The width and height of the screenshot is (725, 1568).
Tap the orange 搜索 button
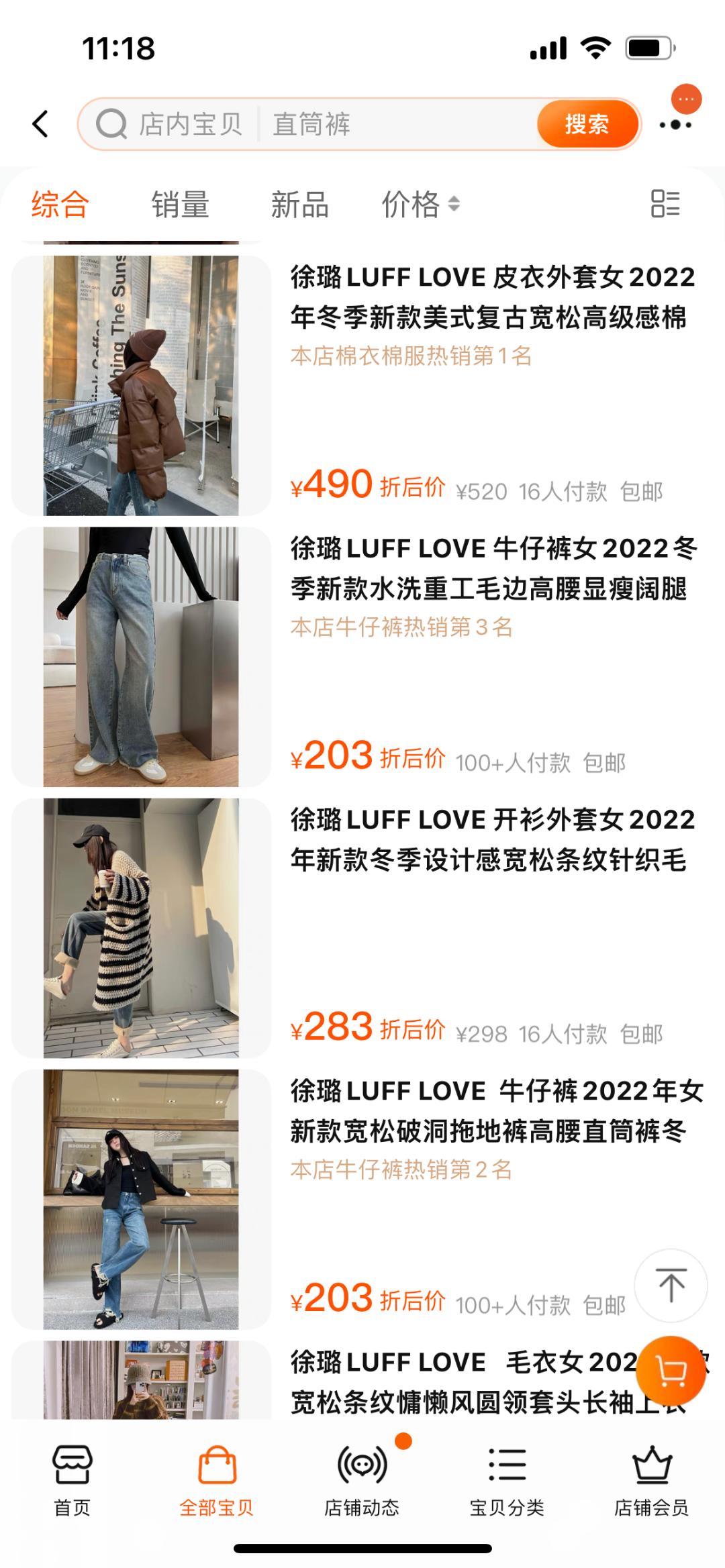(587, 124)
